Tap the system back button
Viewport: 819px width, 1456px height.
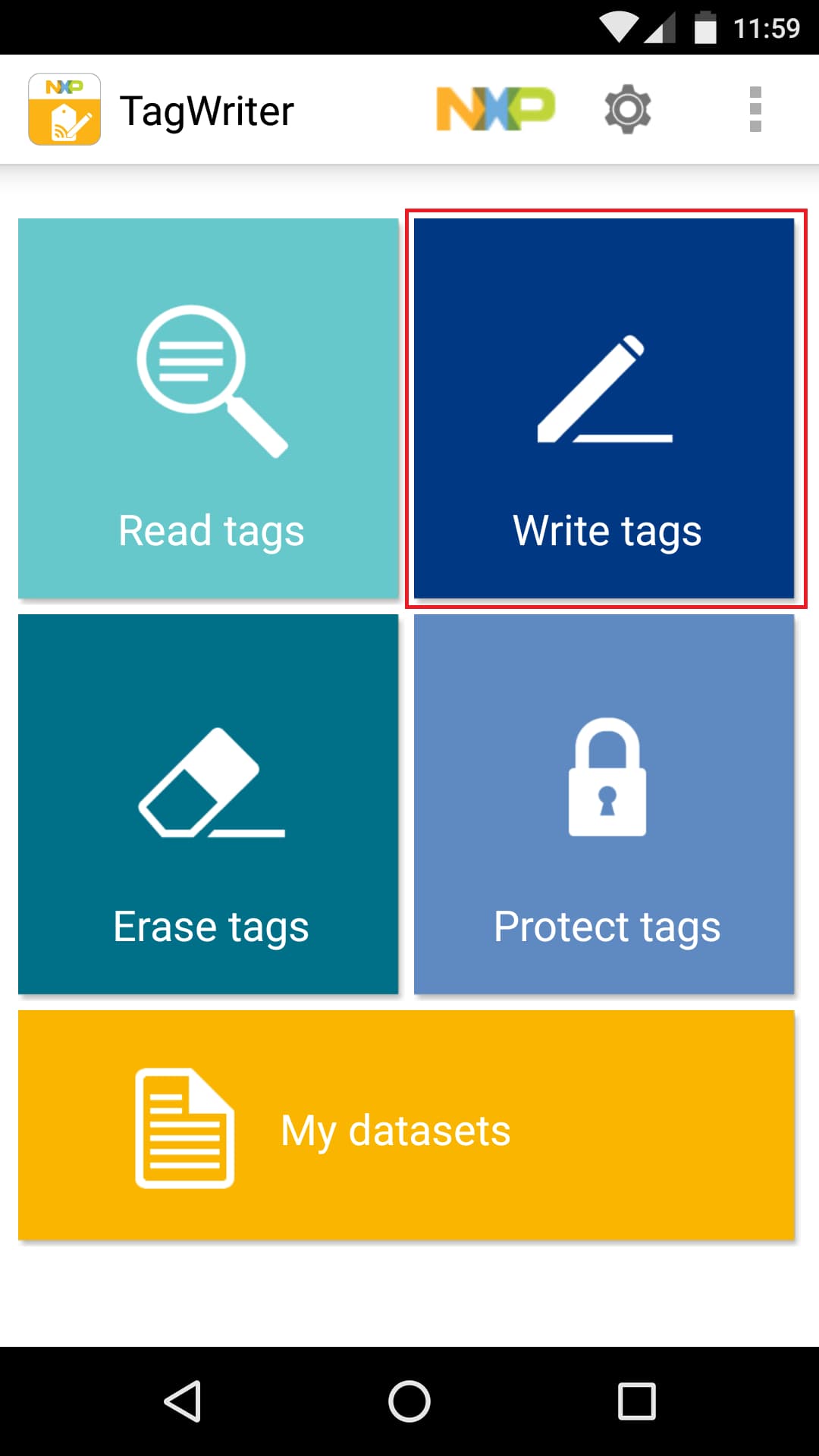(x=183, y=1401)
